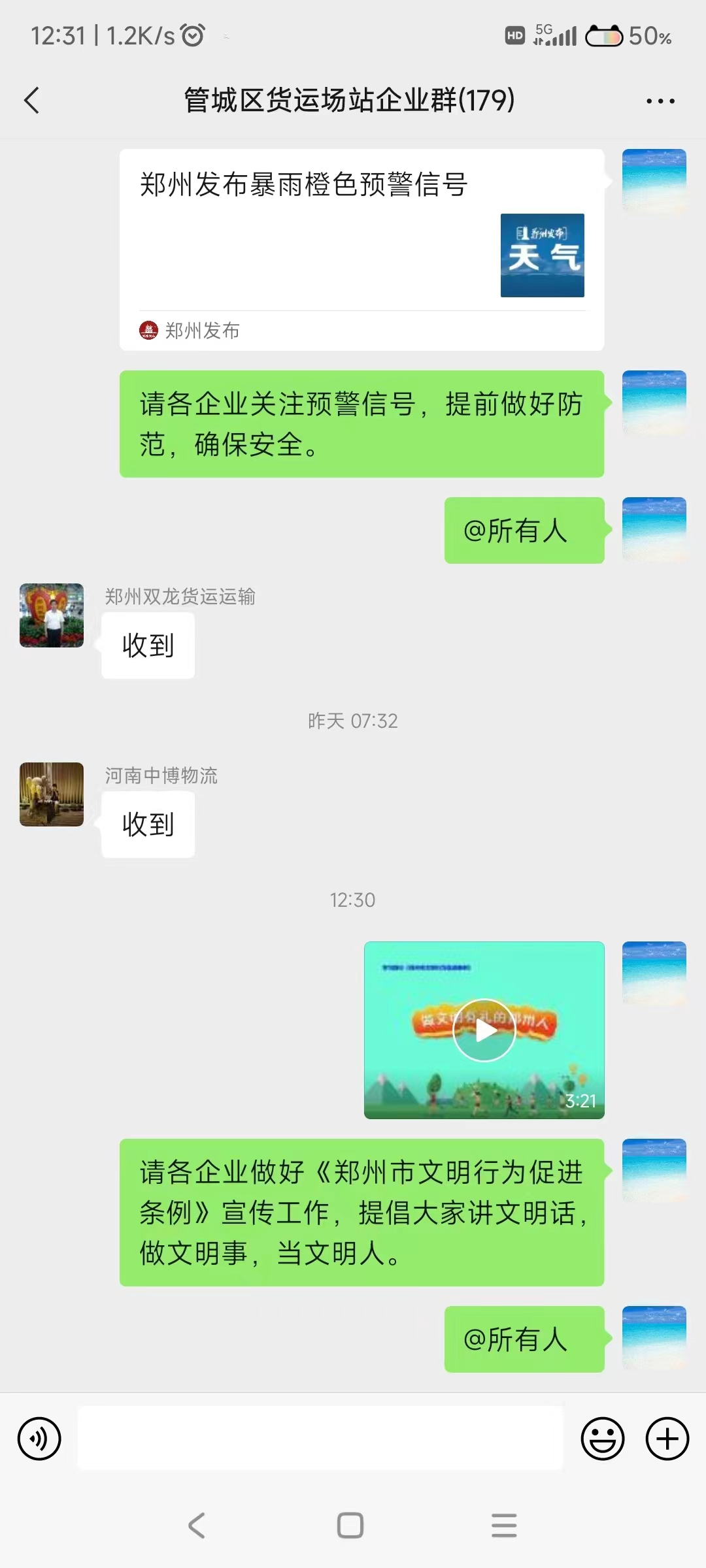Switch to voice message input
This screenshot has width=706, height=1568.
[x=39, y=1439]
